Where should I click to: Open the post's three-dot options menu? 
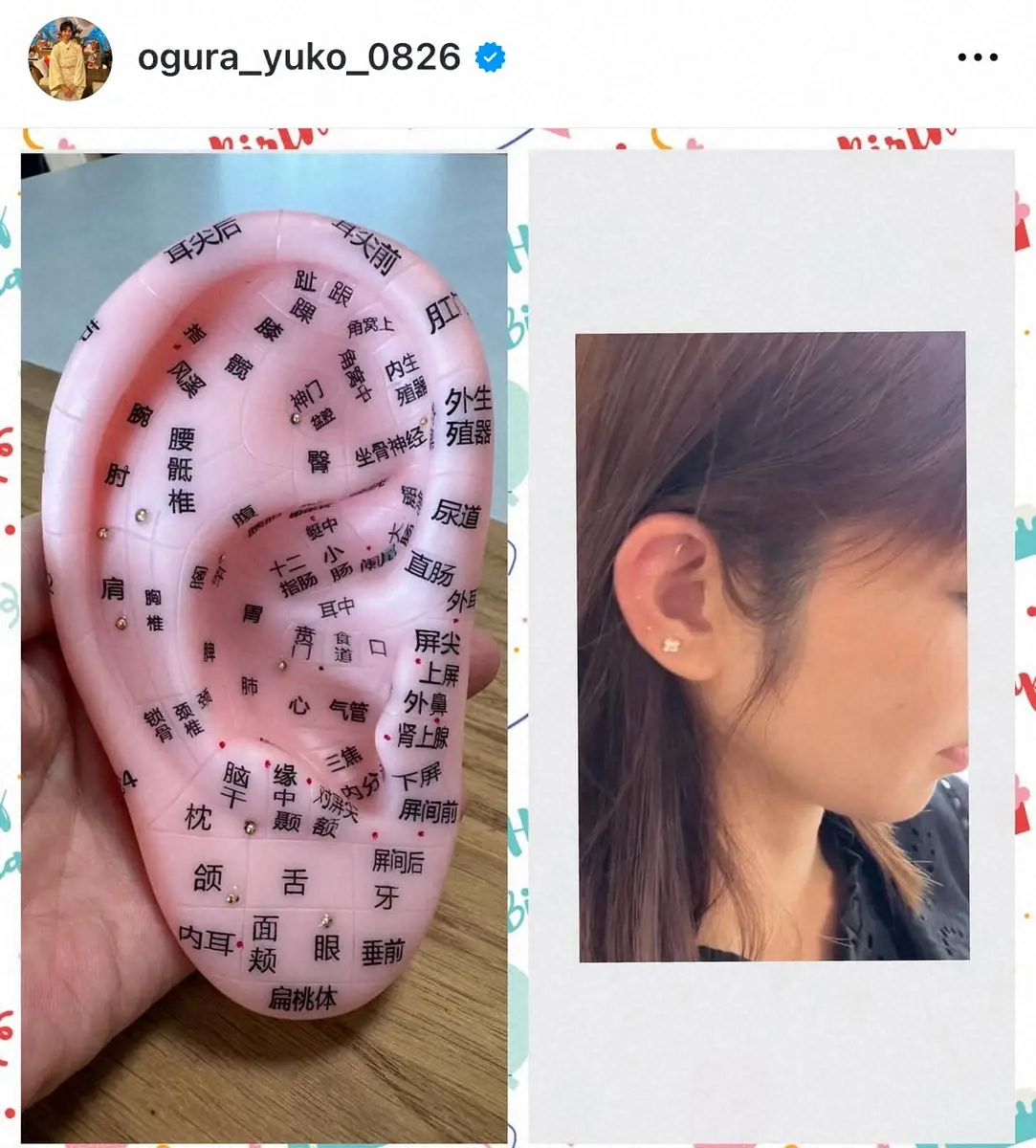click(x=977, y=57)
